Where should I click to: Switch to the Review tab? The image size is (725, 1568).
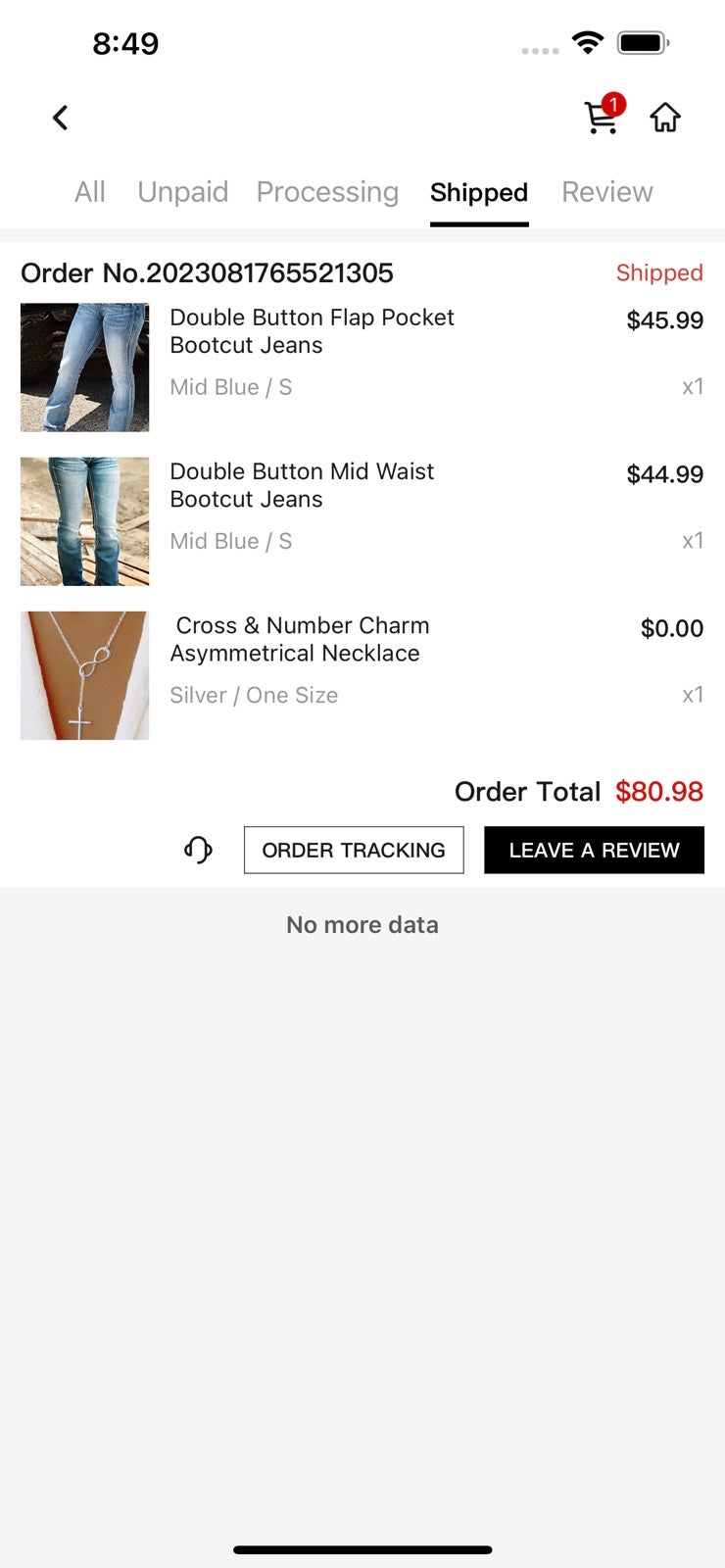606,192
